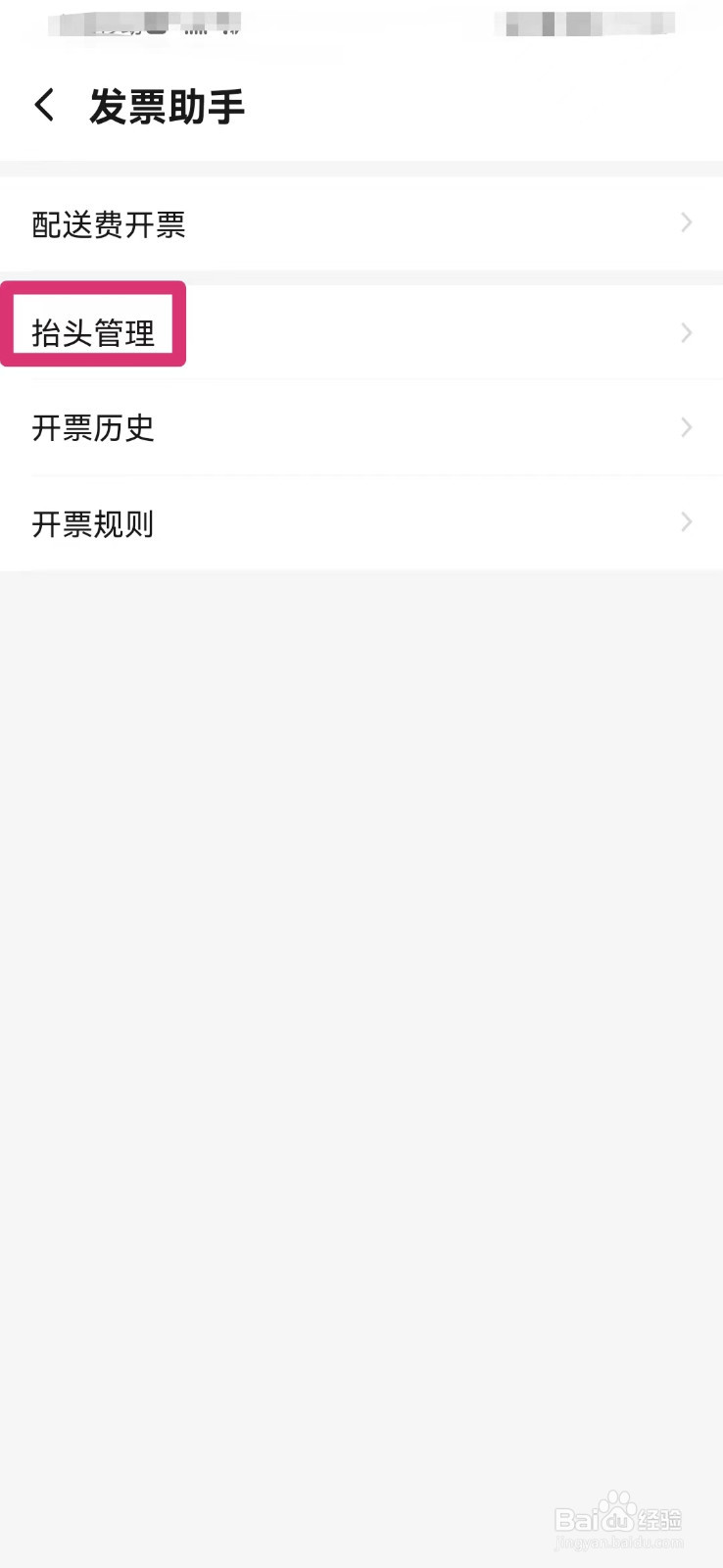The height and width of the screenshot is (1568, 723).
Task: Expand the 开票规则 section
Action: pos(361,522)
